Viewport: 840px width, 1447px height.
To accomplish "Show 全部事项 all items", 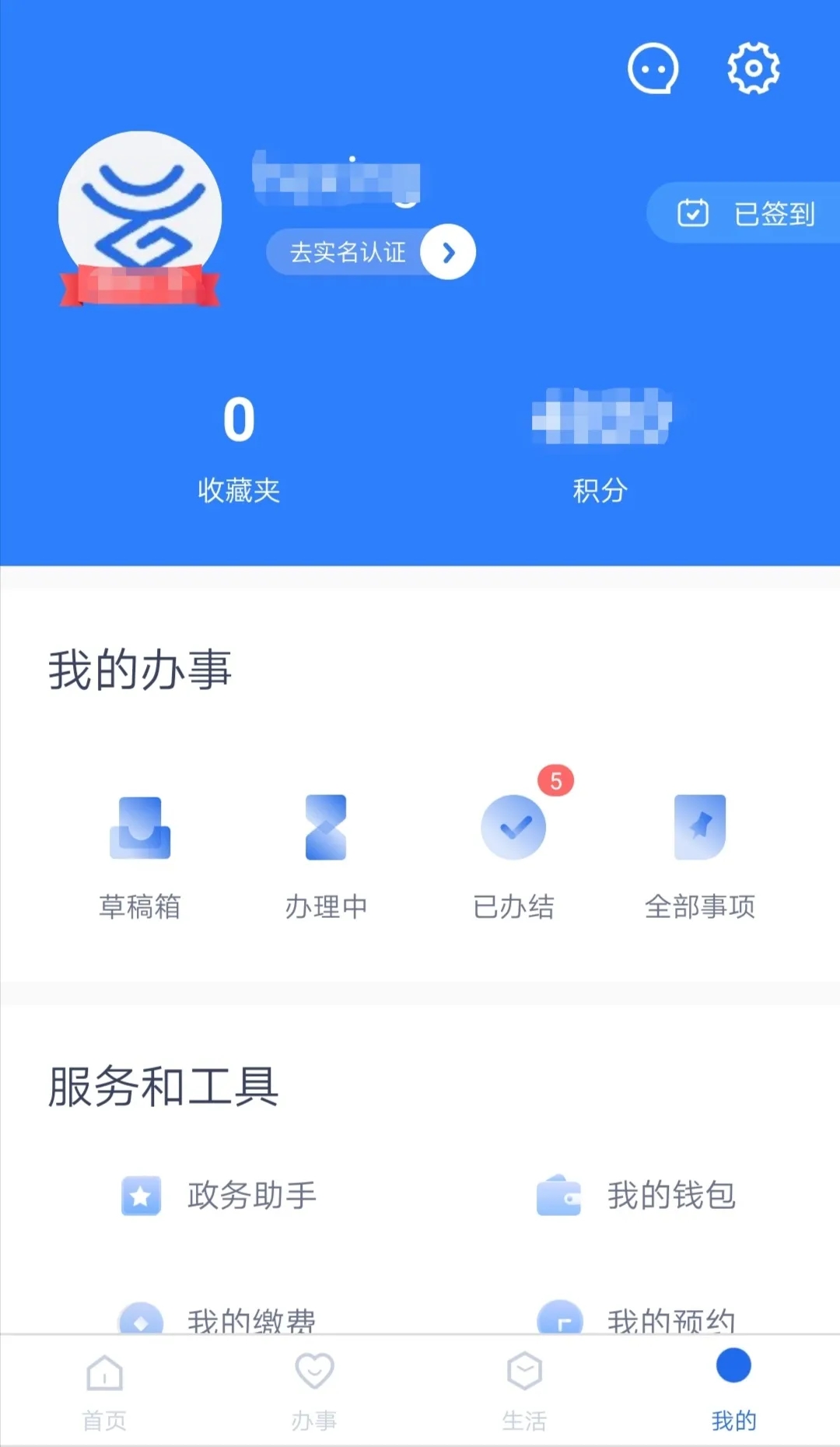I will pyautogui.click(x=700, y=856).
